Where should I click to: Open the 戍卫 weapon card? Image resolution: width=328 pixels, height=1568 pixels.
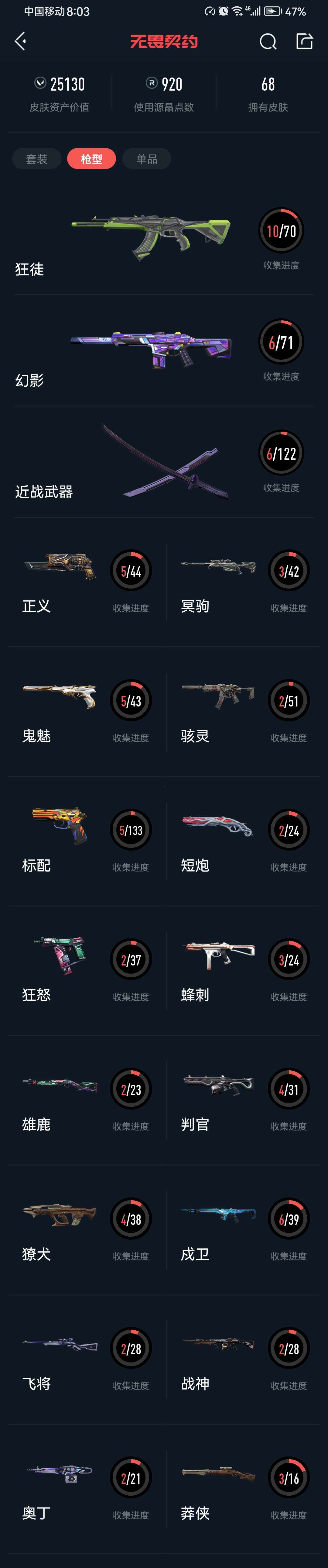tap(243, 1230)
